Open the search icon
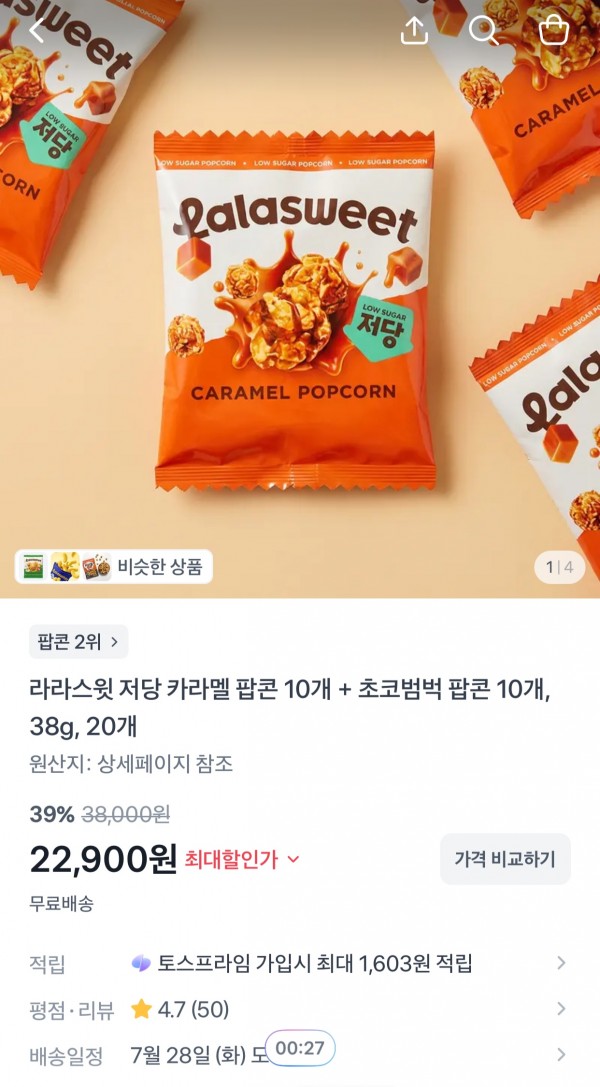This screenshot has height=1087, width=600. tap(484, 30)
